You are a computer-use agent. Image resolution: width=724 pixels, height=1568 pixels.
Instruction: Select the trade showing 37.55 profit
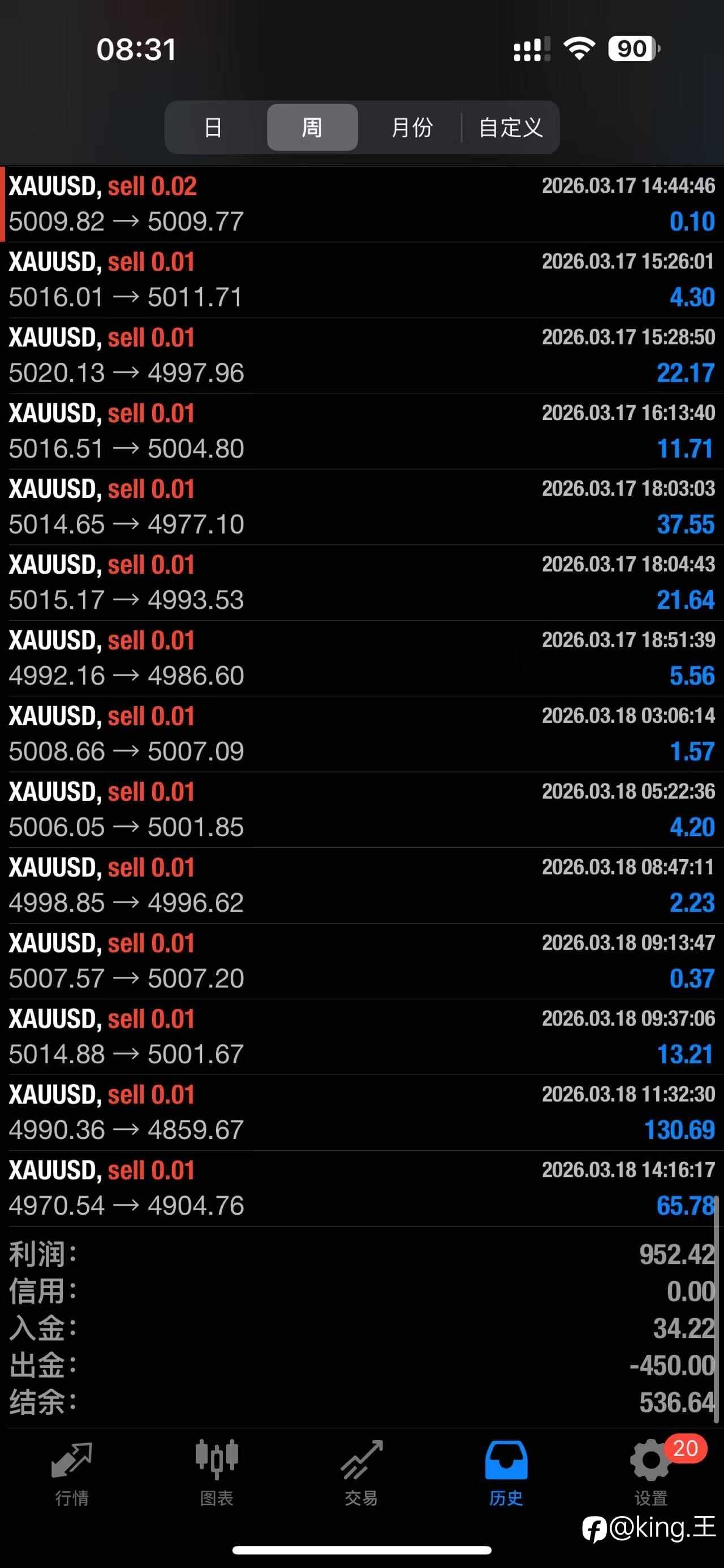click(x=361, y=505)
